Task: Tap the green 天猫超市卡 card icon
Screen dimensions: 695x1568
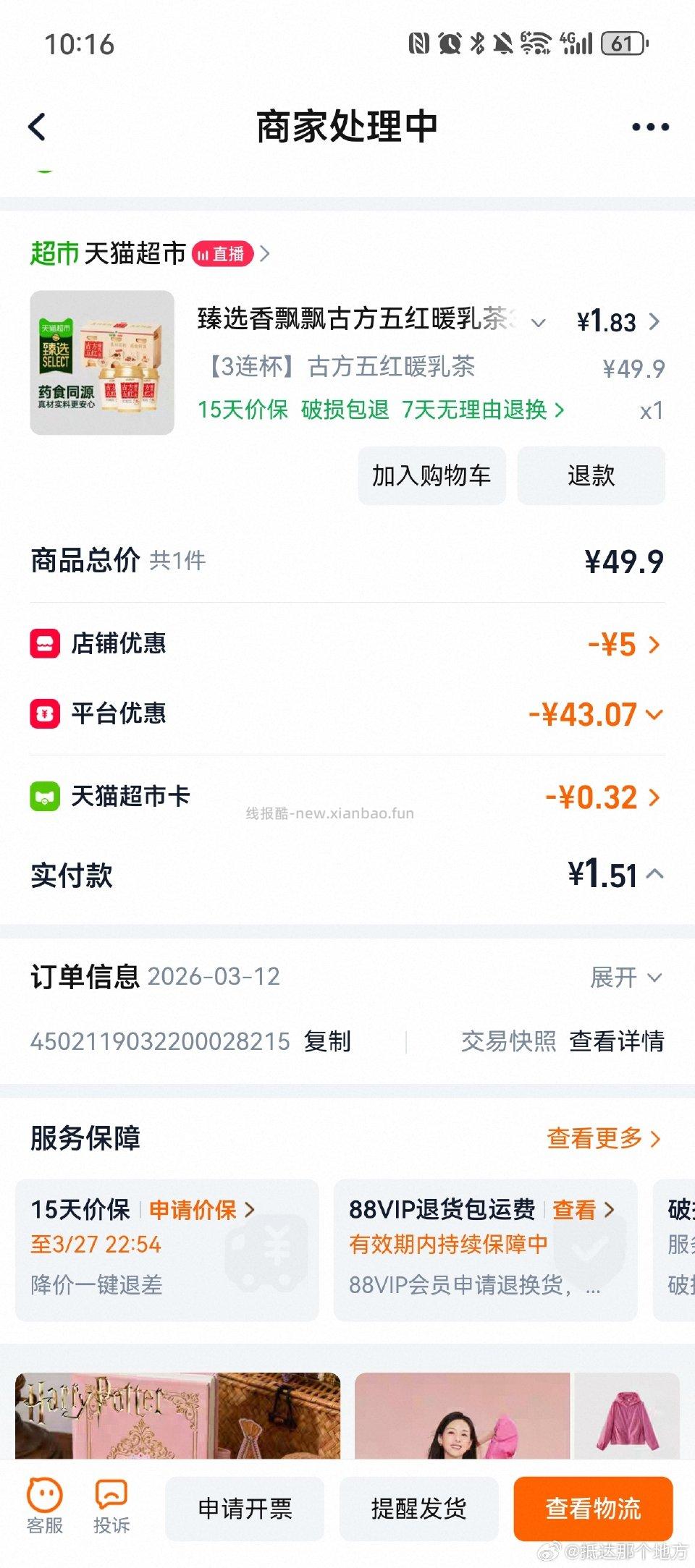Action: coord(45,796)
